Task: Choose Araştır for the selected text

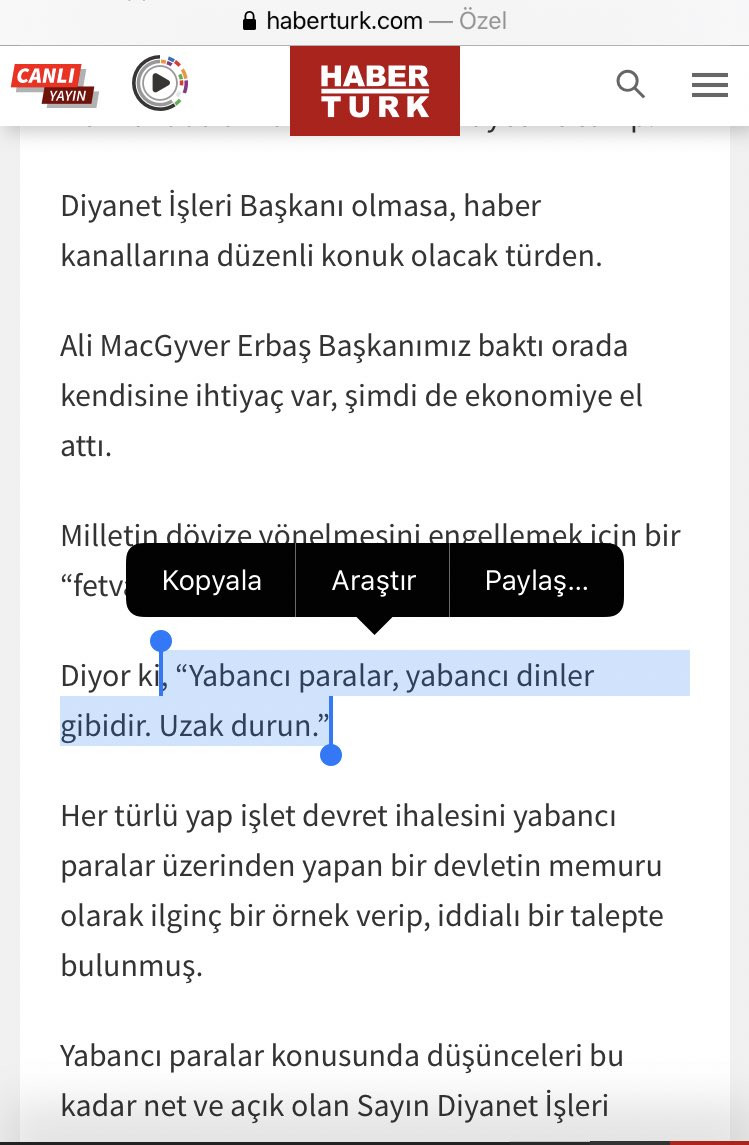Action: 373,581
